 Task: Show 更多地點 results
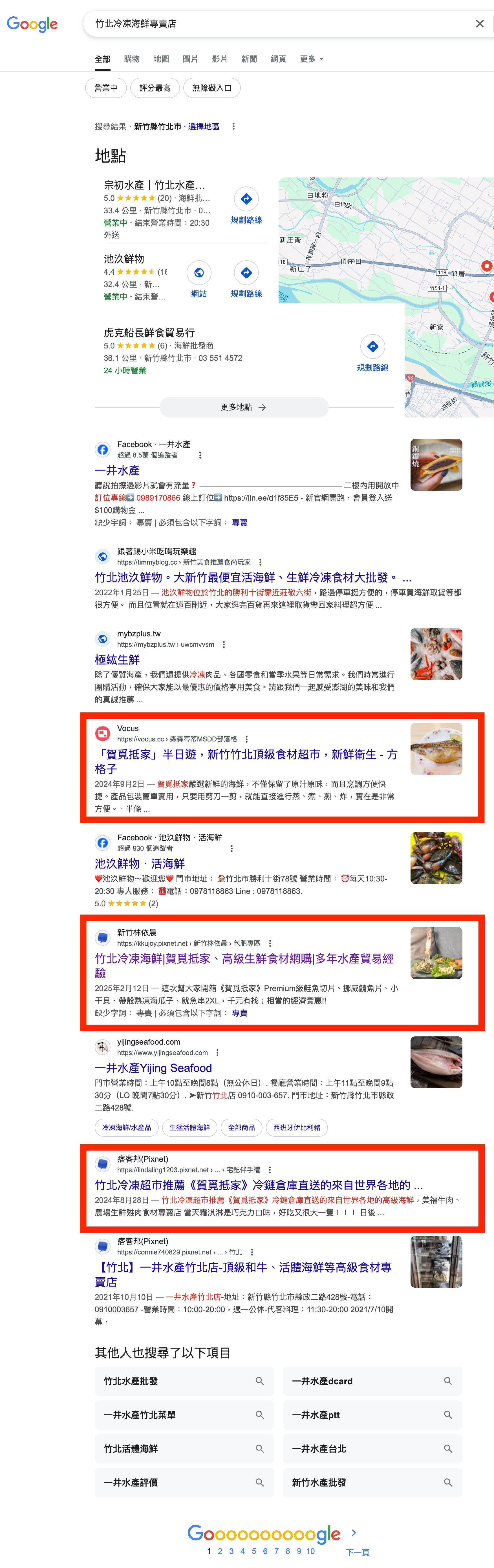[x=244, y=407]
